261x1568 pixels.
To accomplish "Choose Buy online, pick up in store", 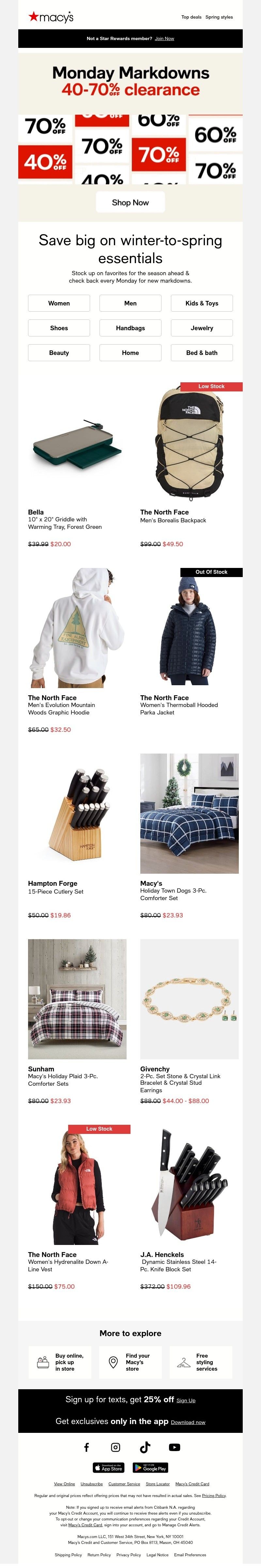I will point(60,1362).
